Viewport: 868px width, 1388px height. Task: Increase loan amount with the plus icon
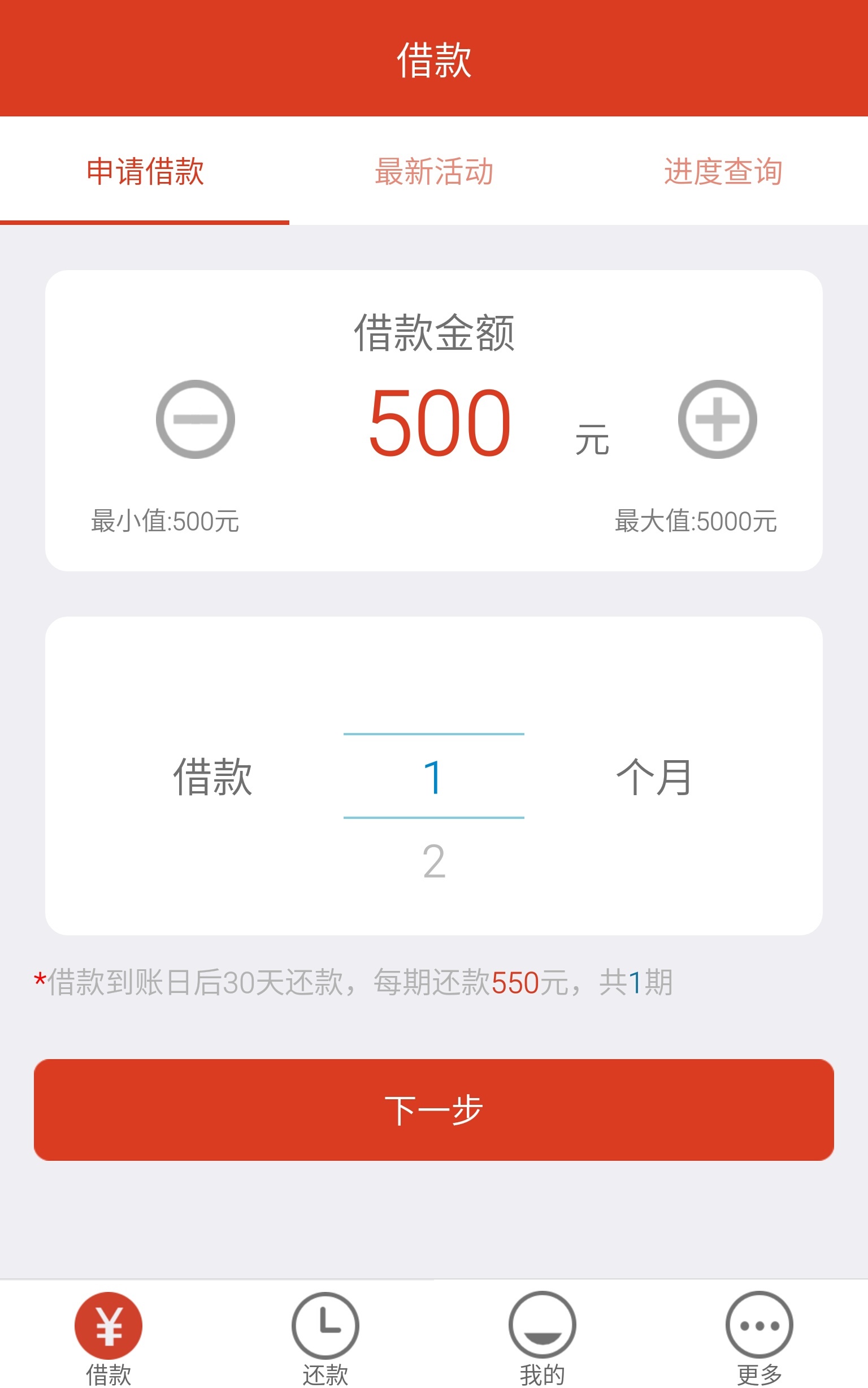[x=718, y=419]
